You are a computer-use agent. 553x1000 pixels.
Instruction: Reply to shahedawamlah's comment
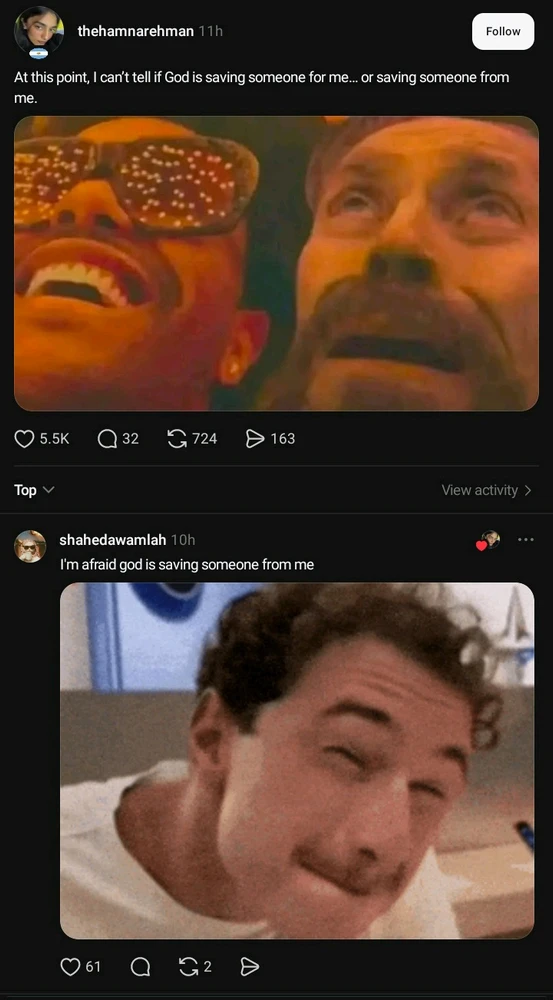[140, 967]
